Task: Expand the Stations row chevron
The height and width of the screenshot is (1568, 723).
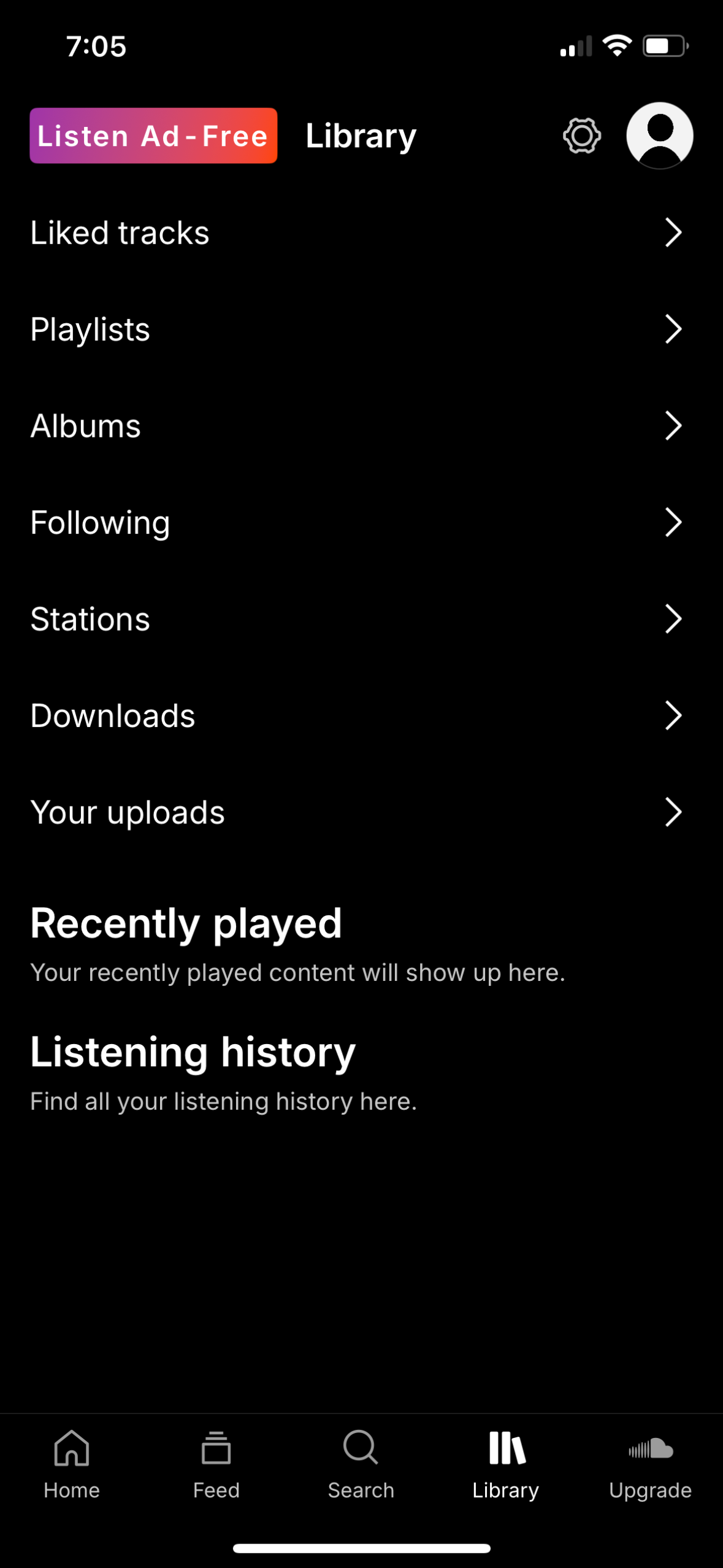Action: coord(673,619)
